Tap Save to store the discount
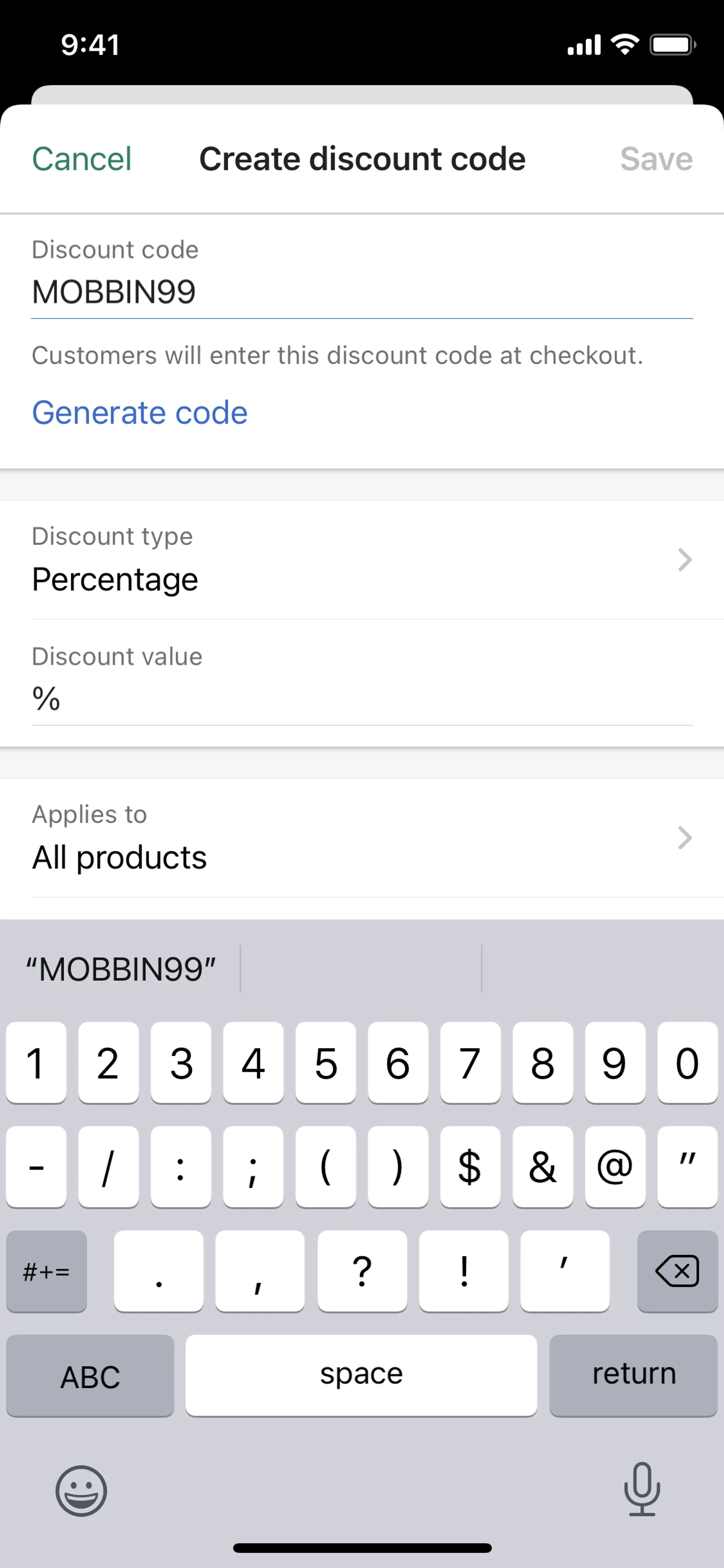The width and height of the screenshot is (724, 1568). tap(656, 159)
